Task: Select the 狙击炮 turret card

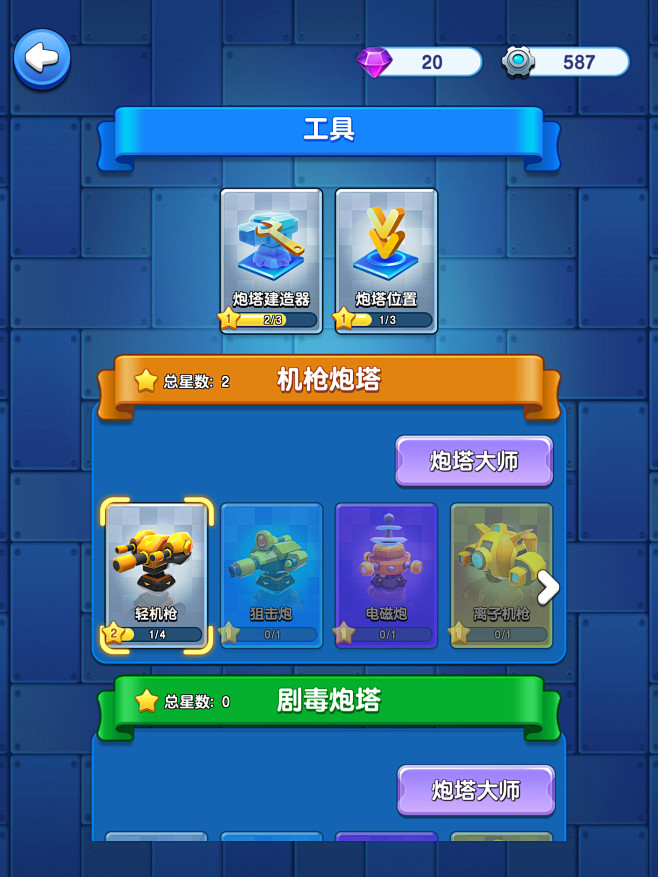Action: (x=271, y=574)
